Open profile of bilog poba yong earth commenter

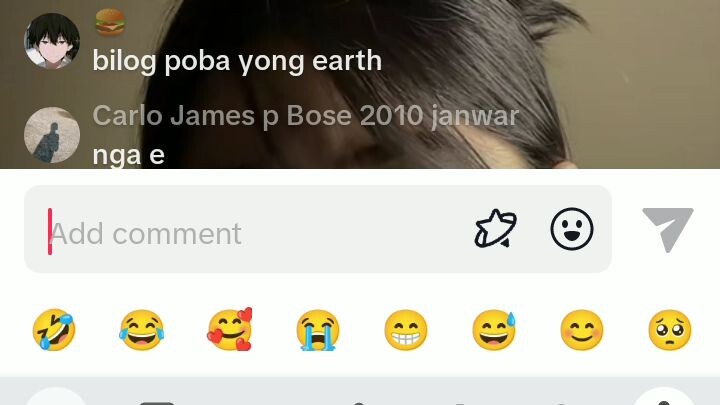point(51,42)
